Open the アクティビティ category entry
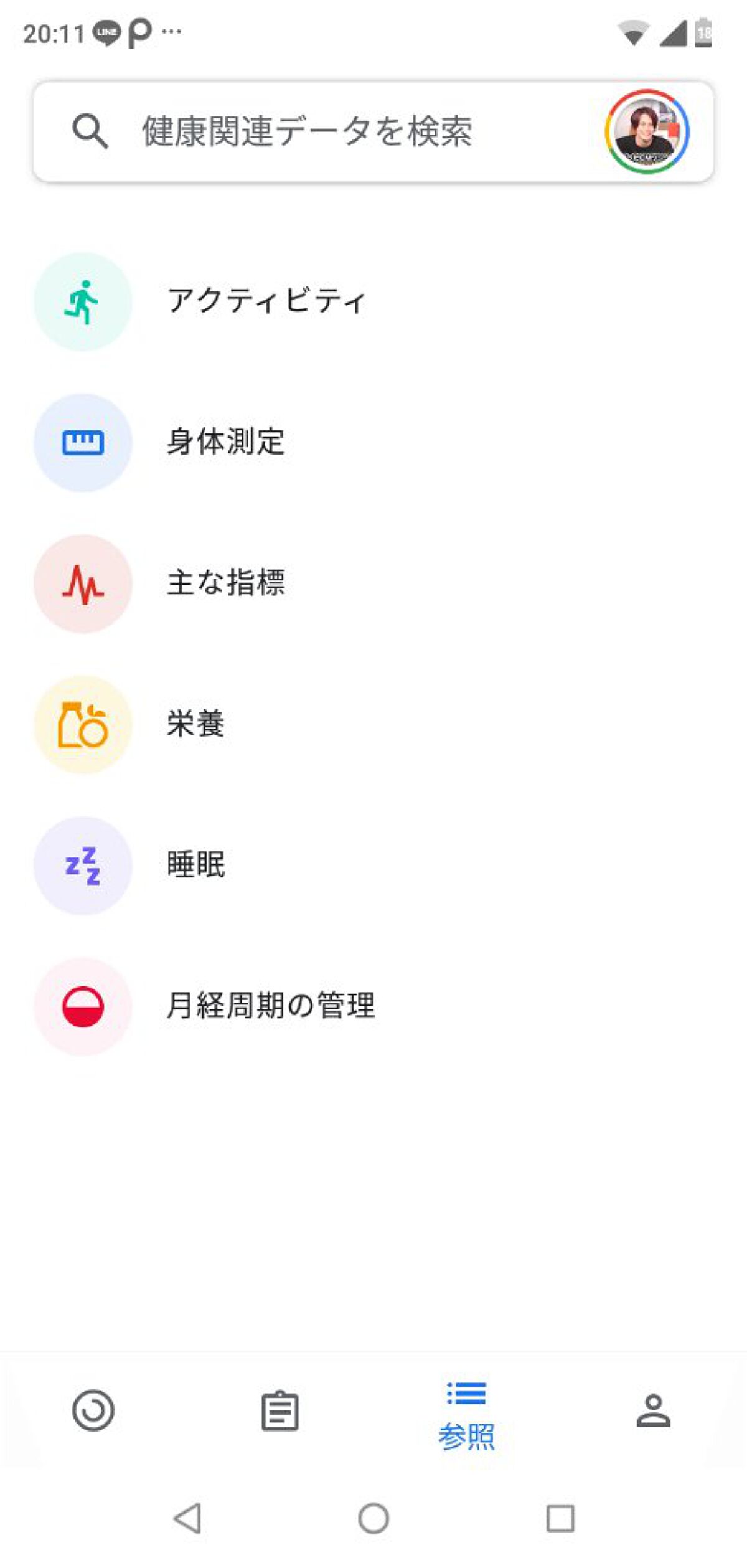Viewport: 747px width, 1568px height. click(266, 300)
